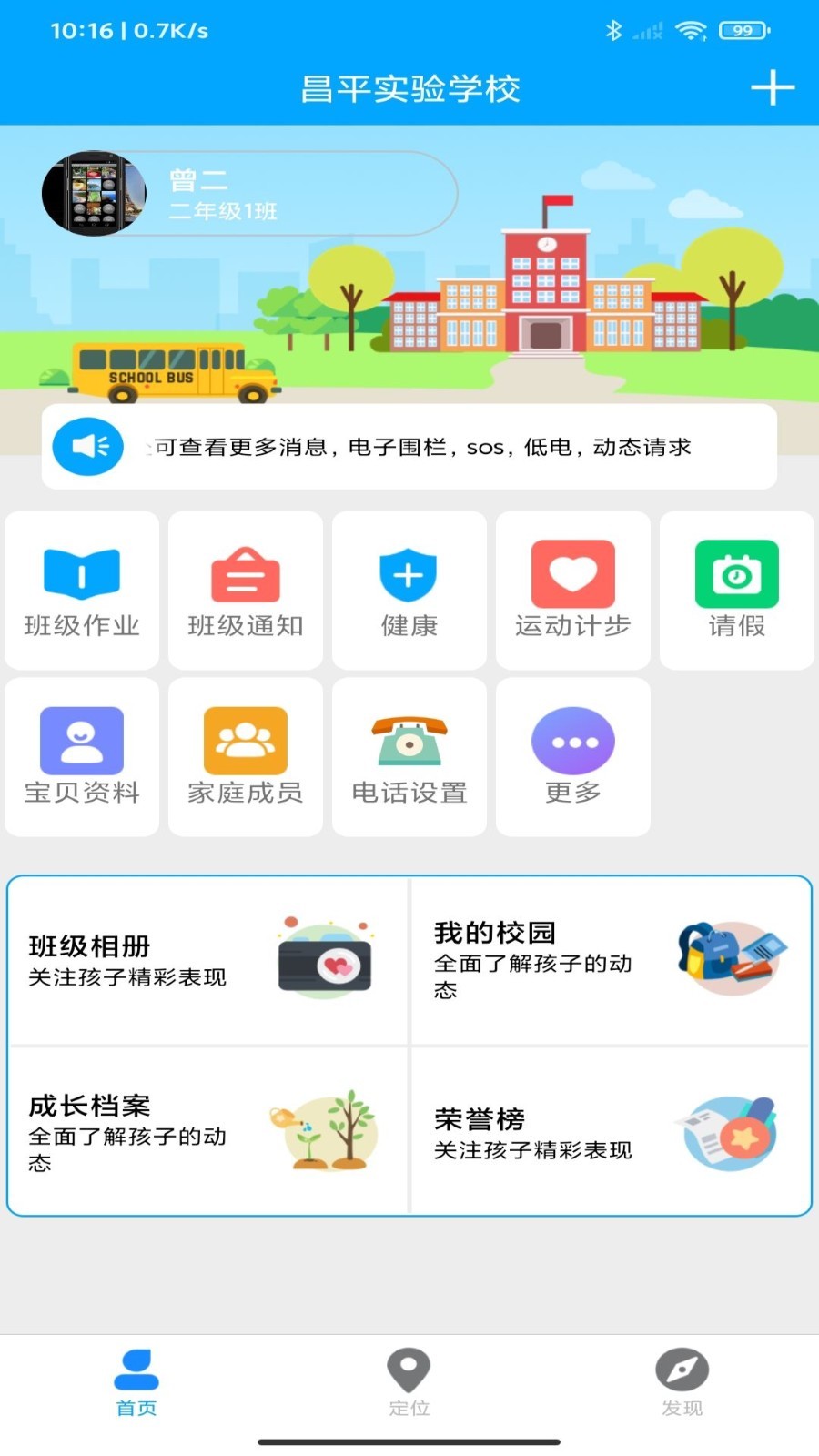Open 班级作业 class homework
819x1456 pixels.
[82, 591]
